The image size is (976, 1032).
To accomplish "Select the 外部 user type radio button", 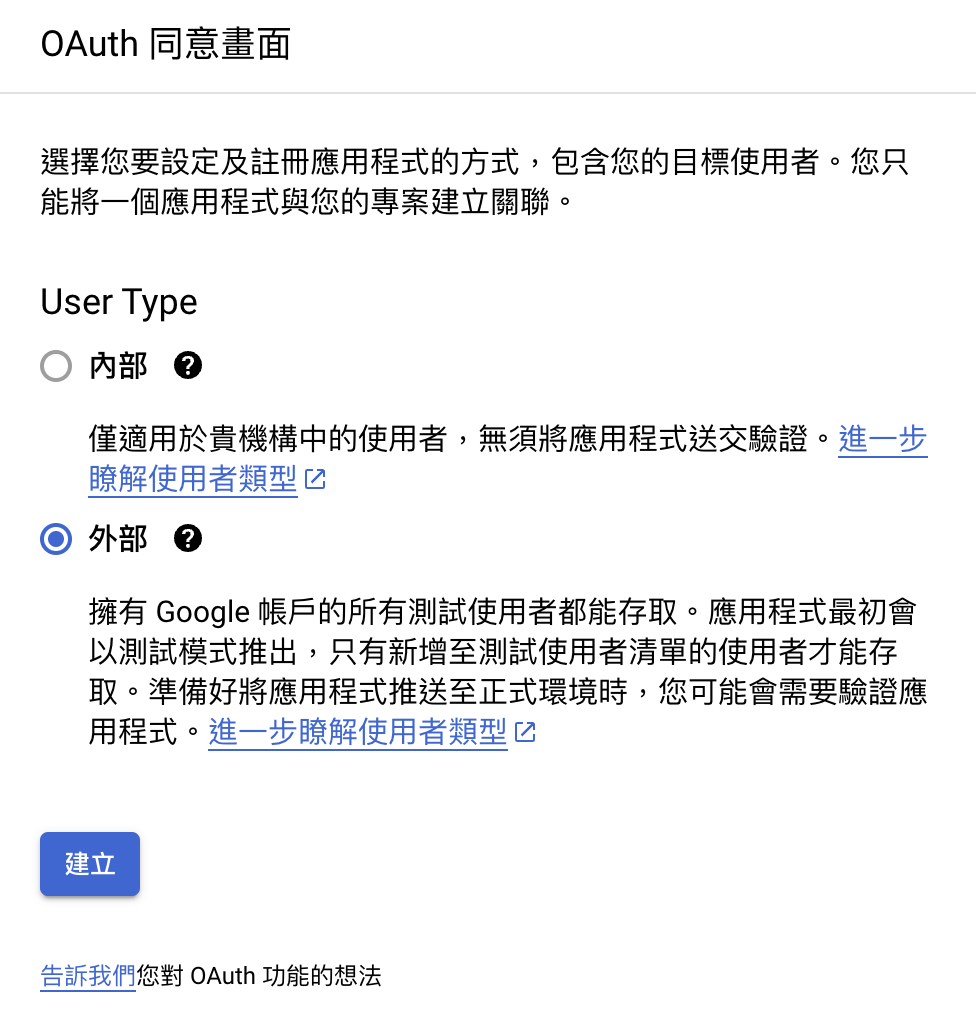I will pos(56,540).
